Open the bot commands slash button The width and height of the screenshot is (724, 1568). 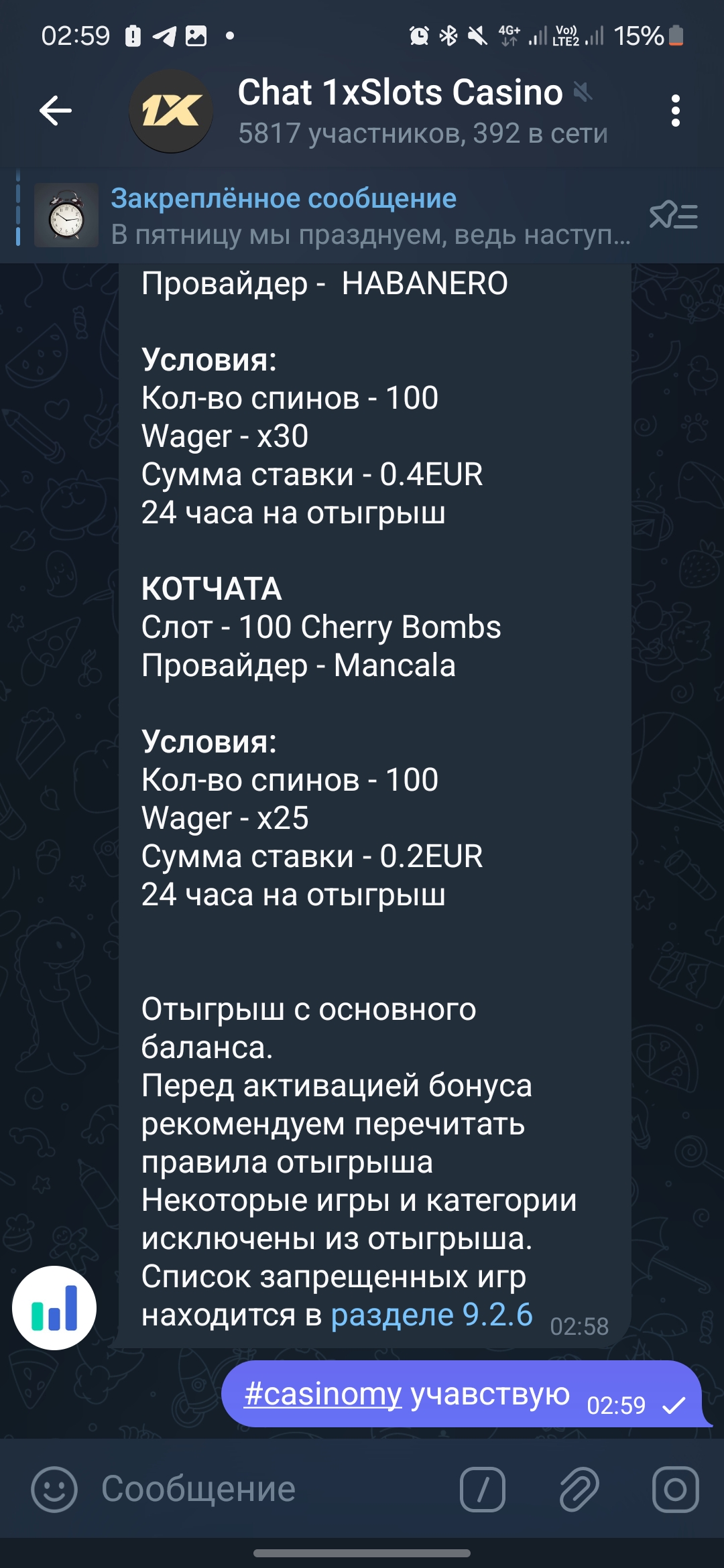[482, 1489]
